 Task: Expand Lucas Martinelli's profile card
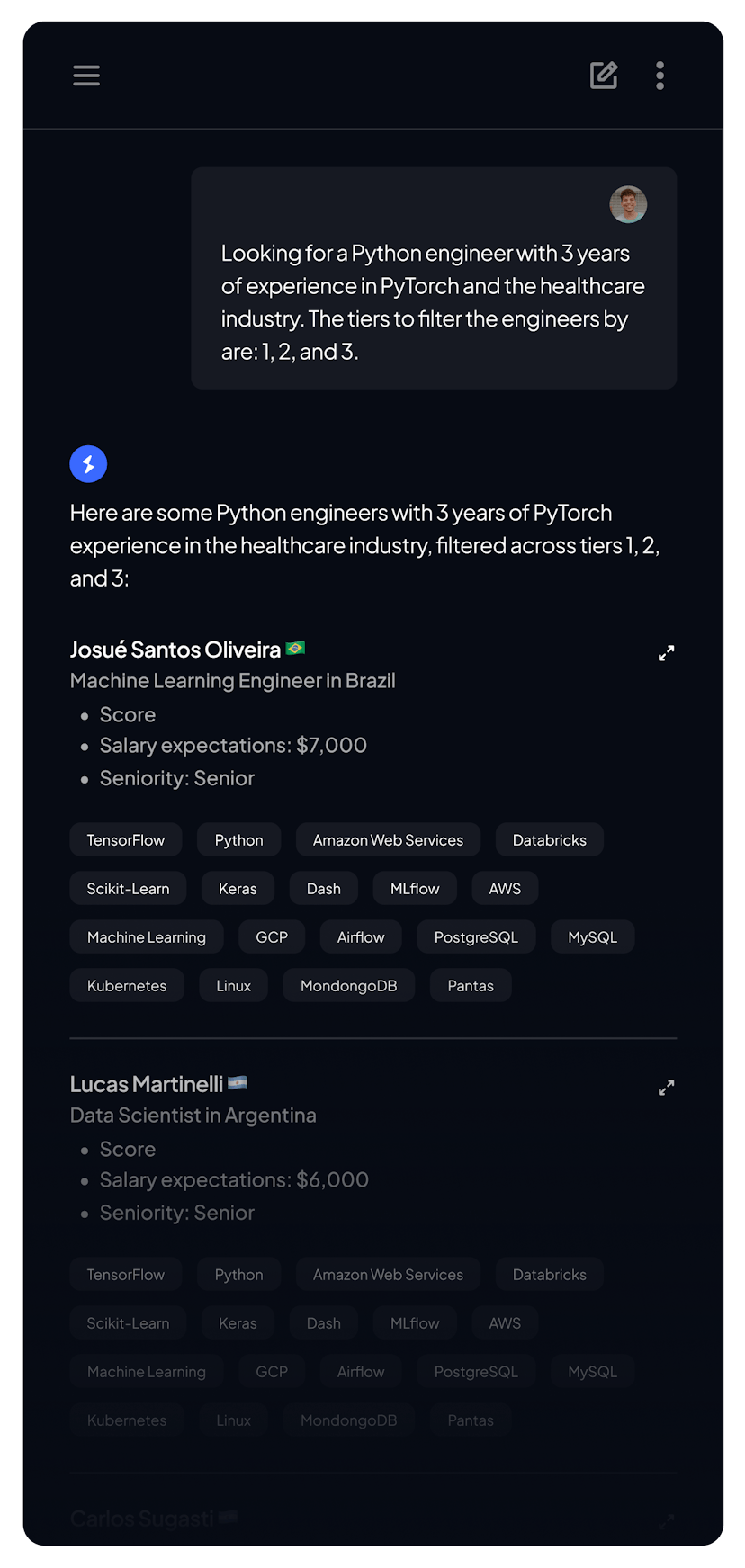[x=666, y=1088]
